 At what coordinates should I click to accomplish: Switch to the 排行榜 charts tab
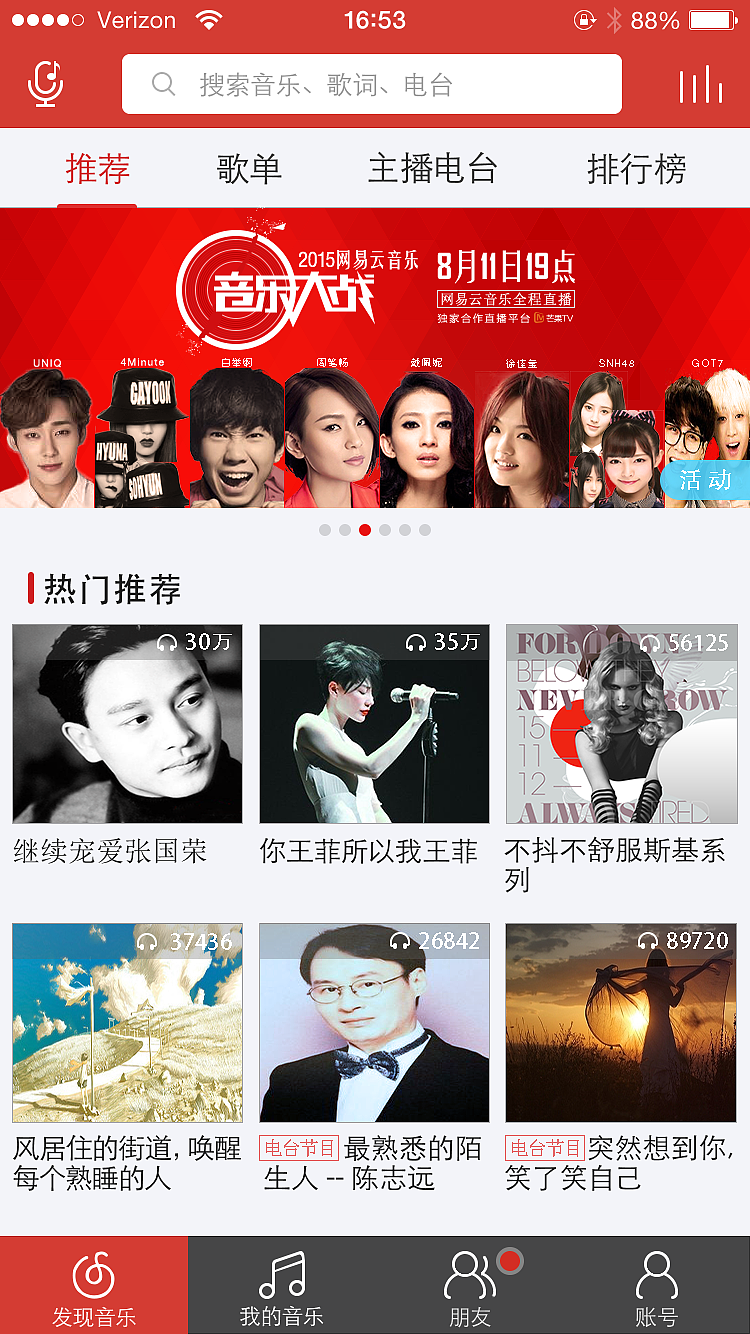pos(636,170)
